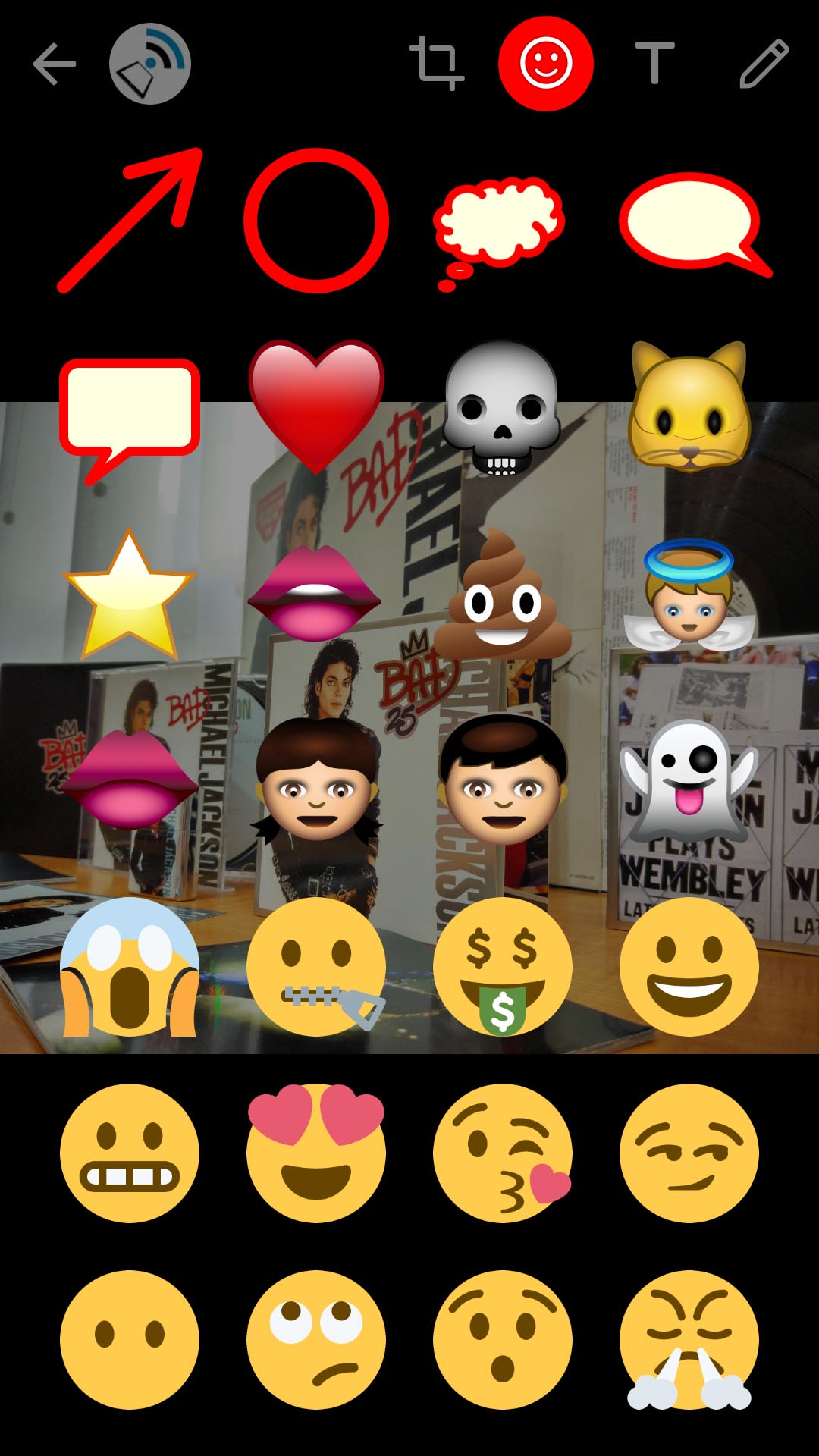
Task: Select the text tool
Action: click(x=654, y=63)
